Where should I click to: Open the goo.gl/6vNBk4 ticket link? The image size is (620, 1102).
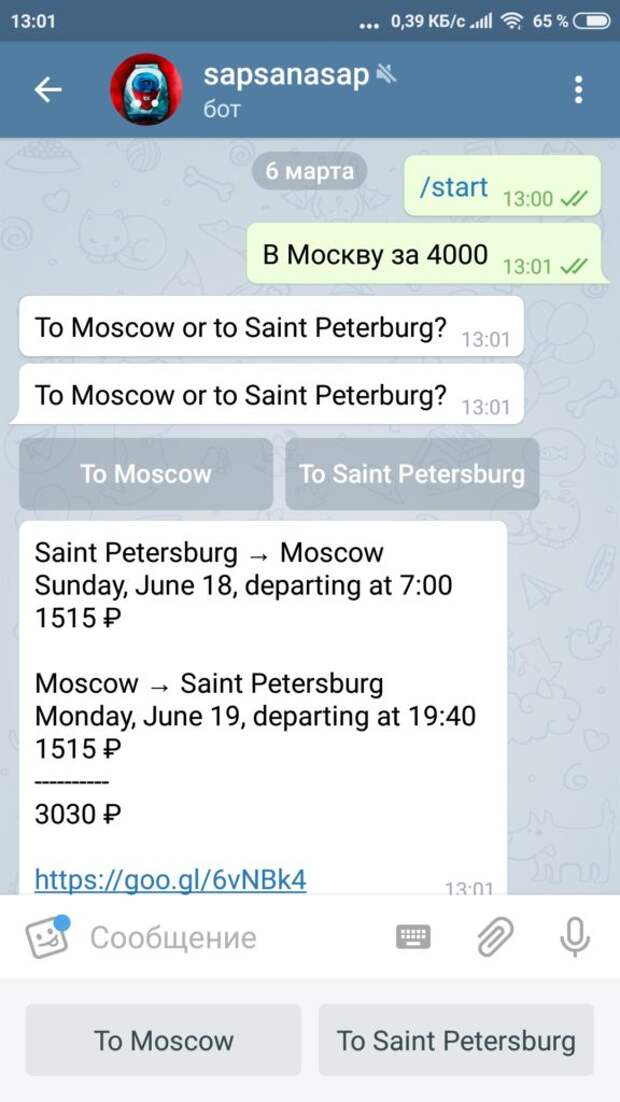(x=170, y=879)
